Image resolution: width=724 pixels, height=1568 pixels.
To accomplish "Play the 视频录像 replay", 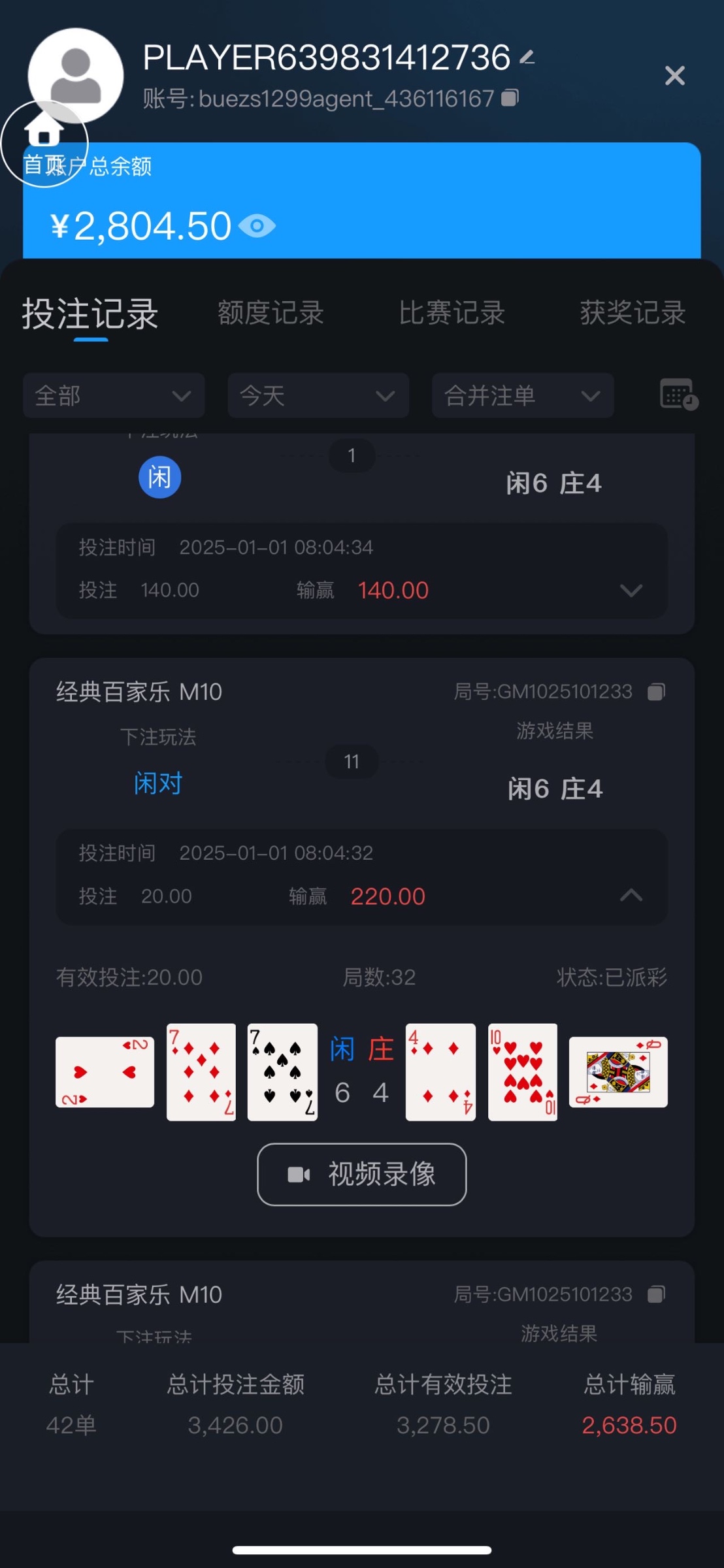I will point(361,1174).
